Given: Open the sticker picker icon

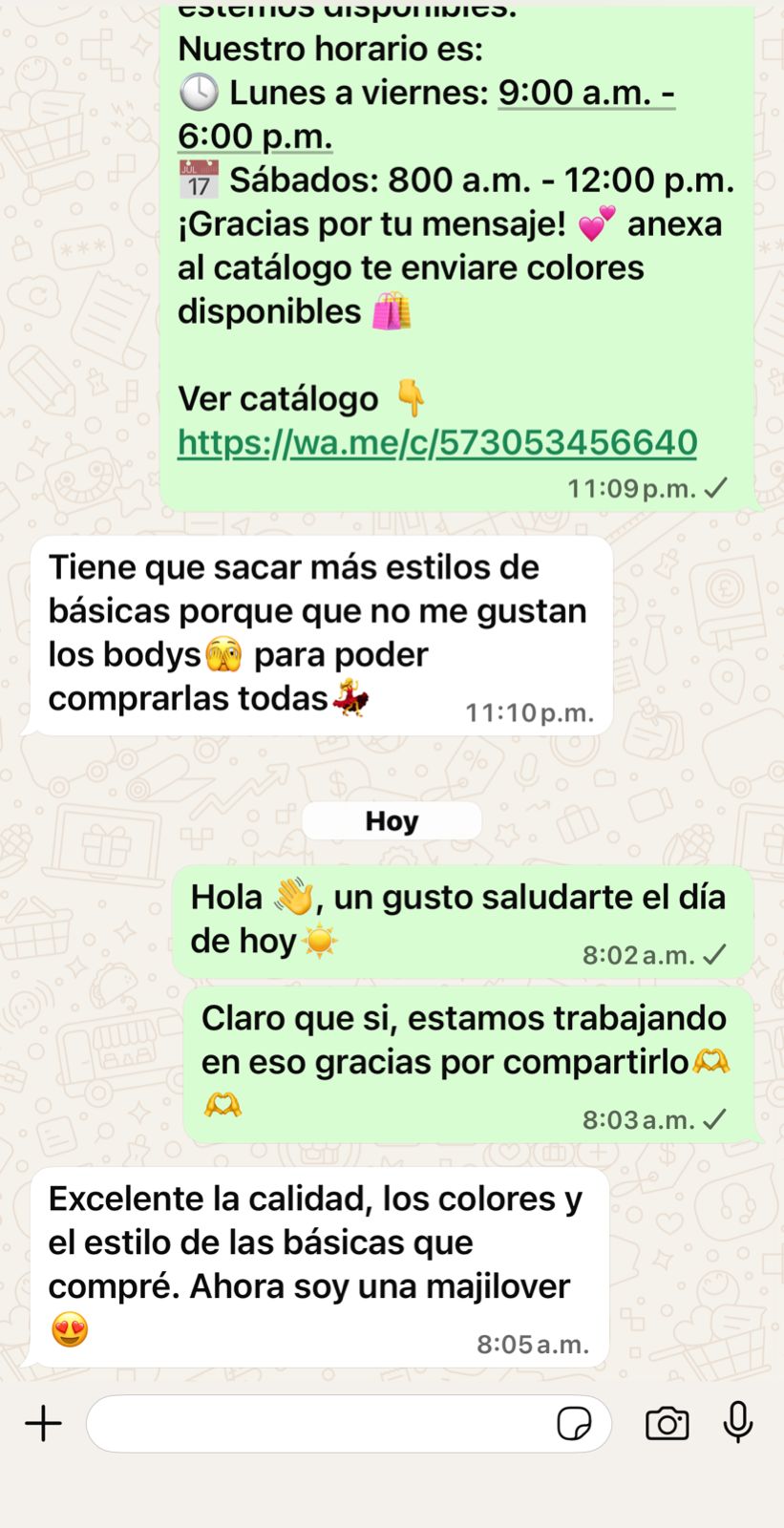Looking at the screenshot, I should coord(573,1423).
